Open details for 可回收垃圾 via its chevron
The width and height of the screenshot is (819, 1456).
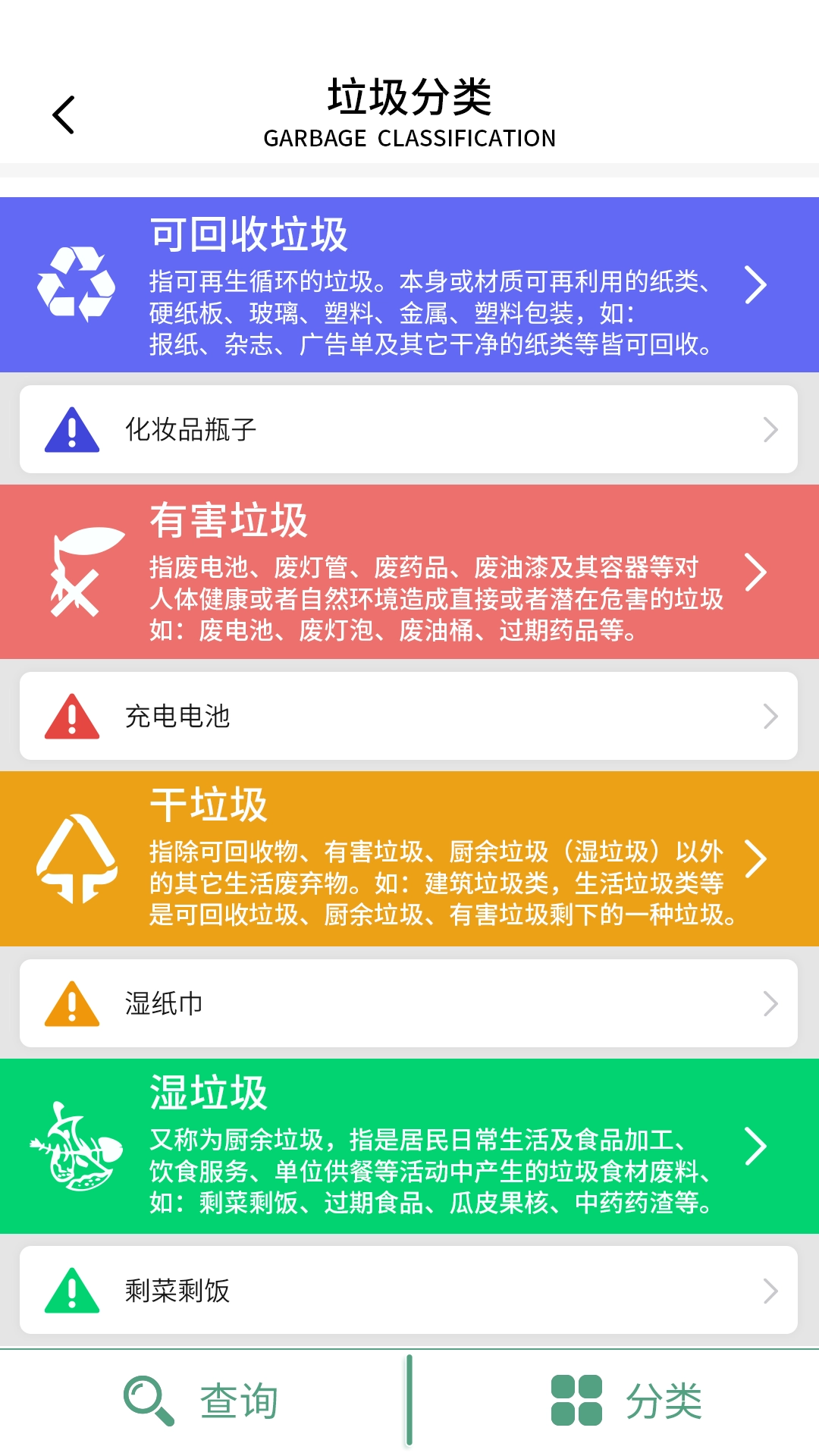pyautogui.click(x=756, y=284)
